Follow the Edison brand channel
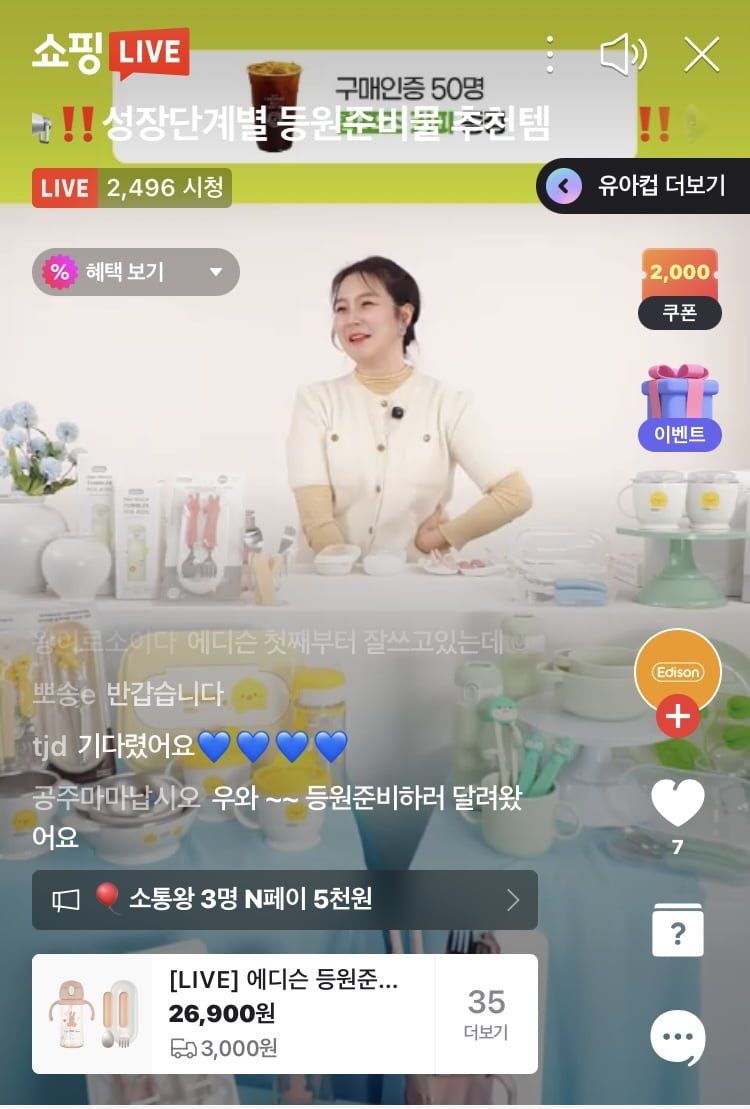 [x=677, y=716]
